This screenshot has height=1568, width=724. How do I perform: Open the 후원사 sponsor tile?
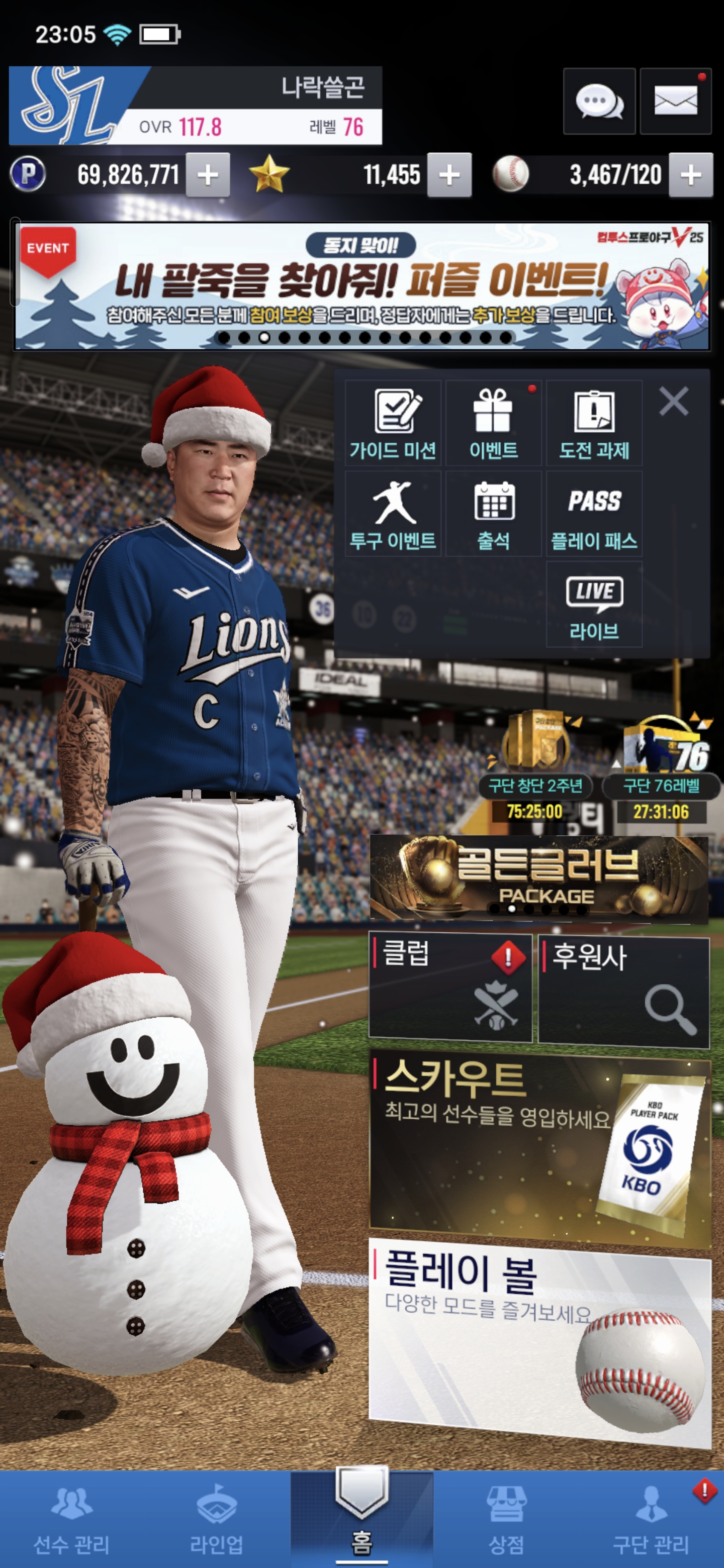[623, 991]
